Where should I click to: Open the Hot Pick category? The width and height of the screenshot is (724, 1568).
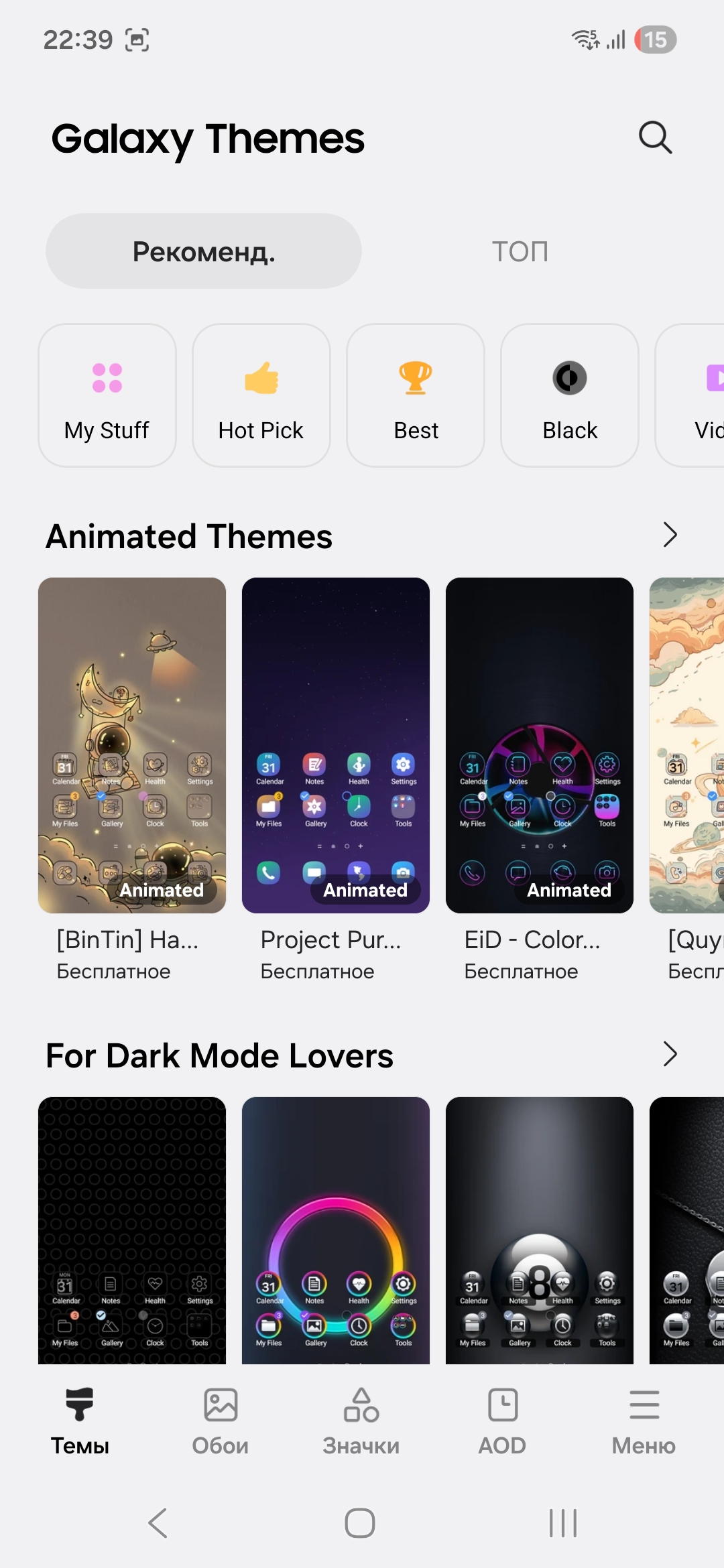(x=261, y=396)
